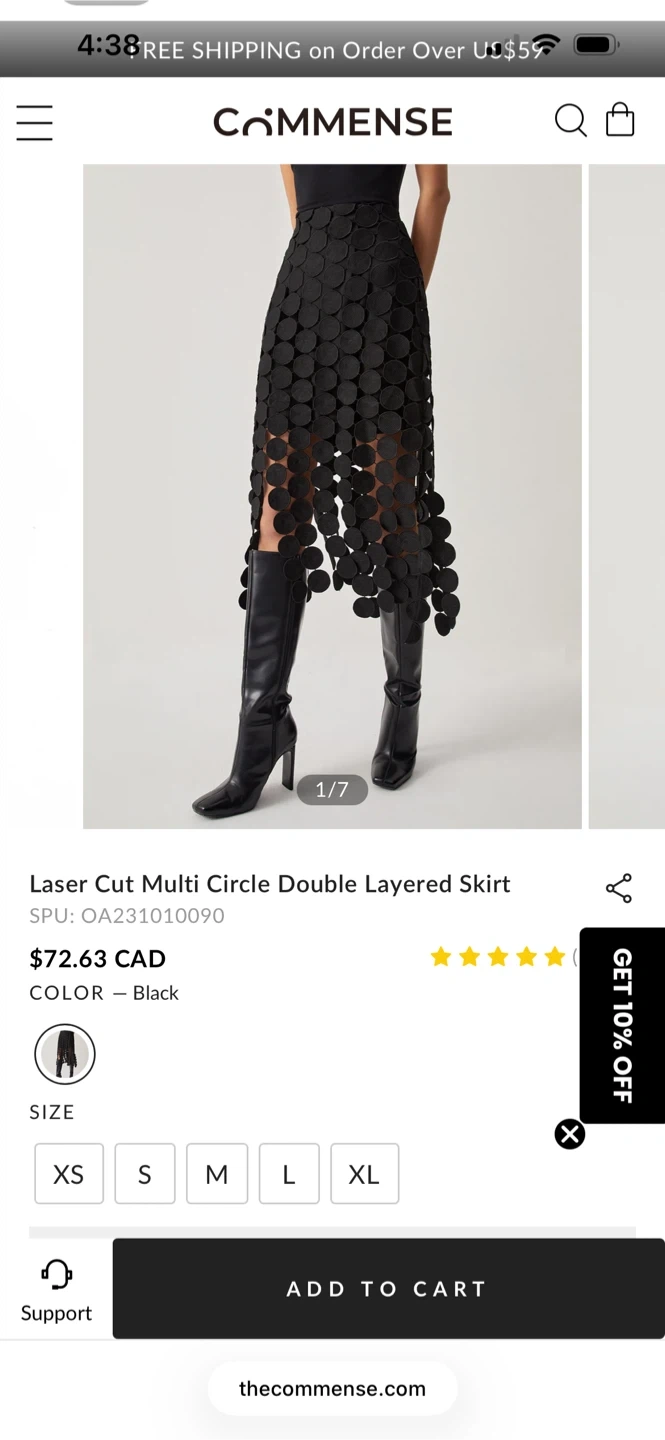Screen dimensions: 665x1440
Task: Open Support chat
Action: click(x=56, y=1289)
